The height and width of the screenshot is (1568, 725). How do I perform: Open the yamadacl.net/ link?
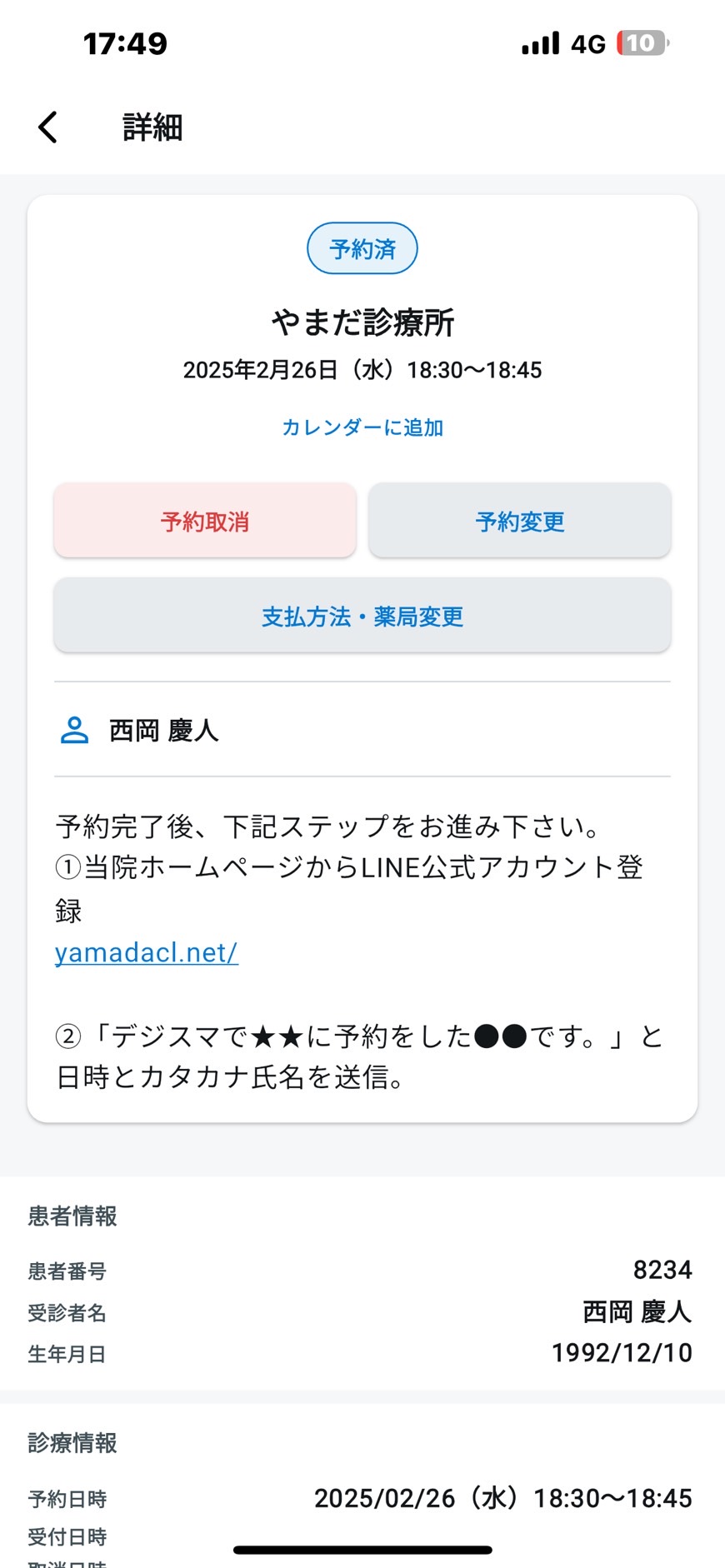pyautogui.click(x=147, y=952)
